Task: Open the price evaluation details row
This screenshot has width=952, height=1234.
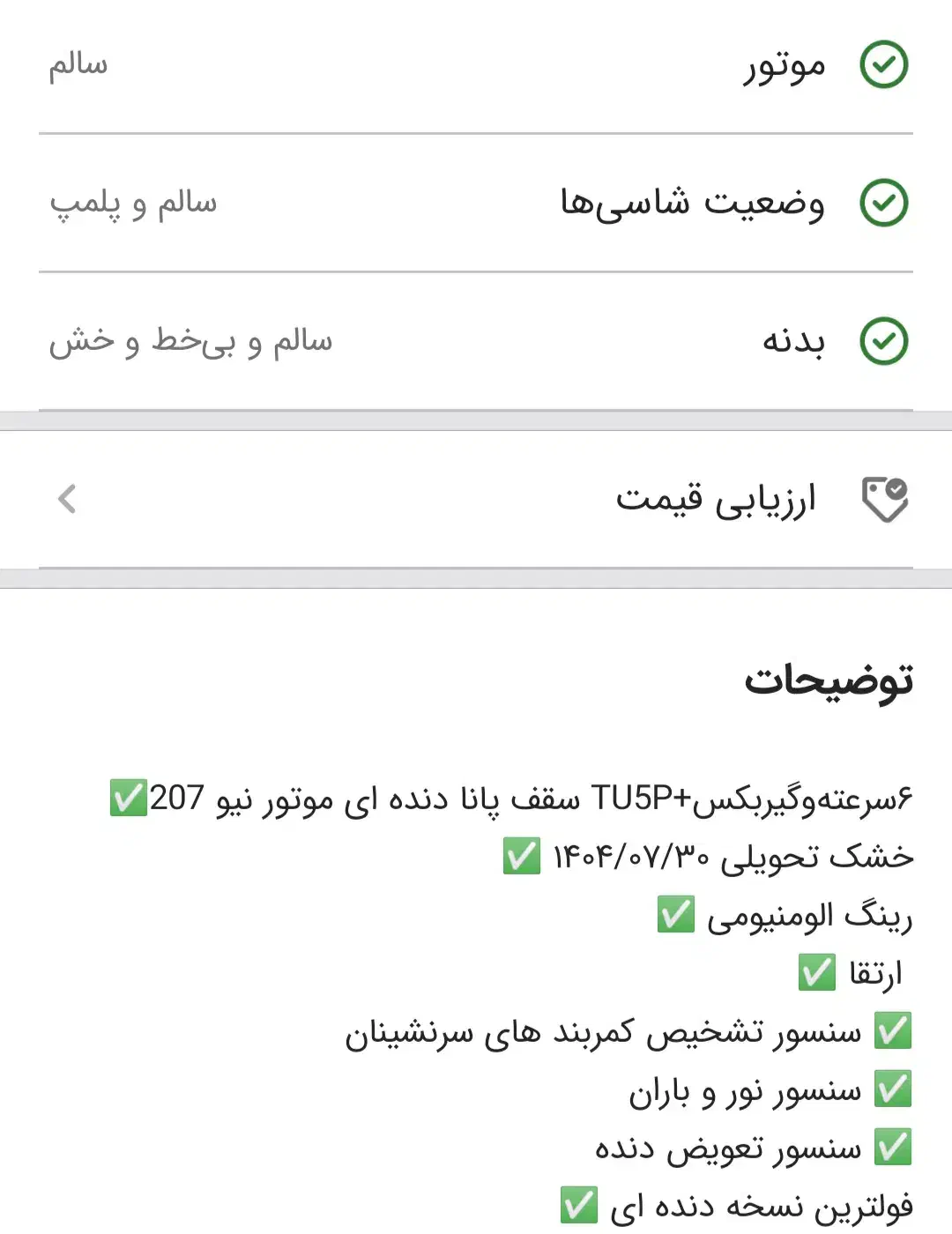Action: pos(476,498)
